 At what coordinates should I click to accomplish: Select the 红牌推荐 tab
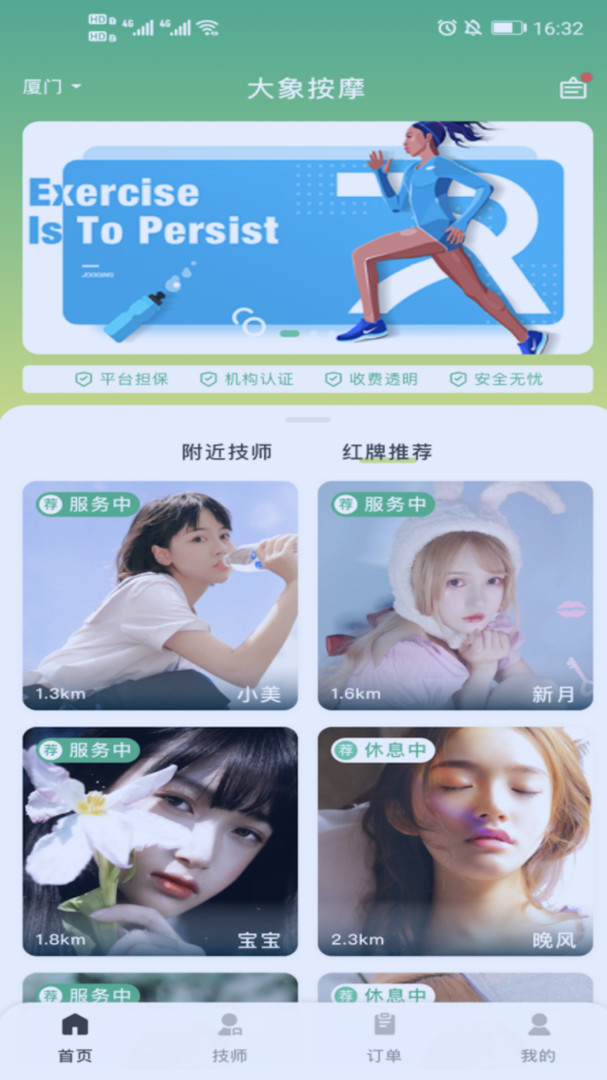tap(387, 452)
